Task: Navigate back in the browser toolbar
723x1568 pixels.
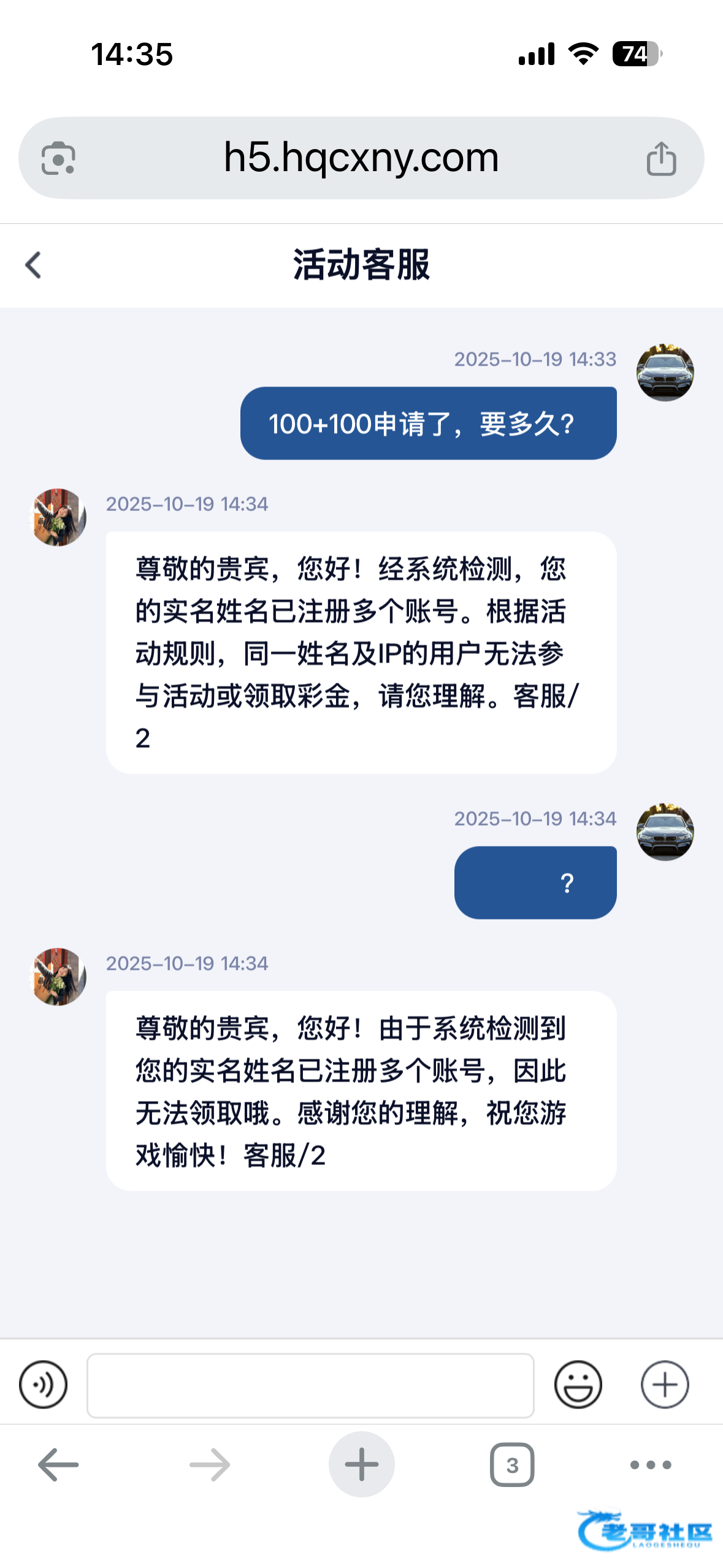Action: (58, 1465)
